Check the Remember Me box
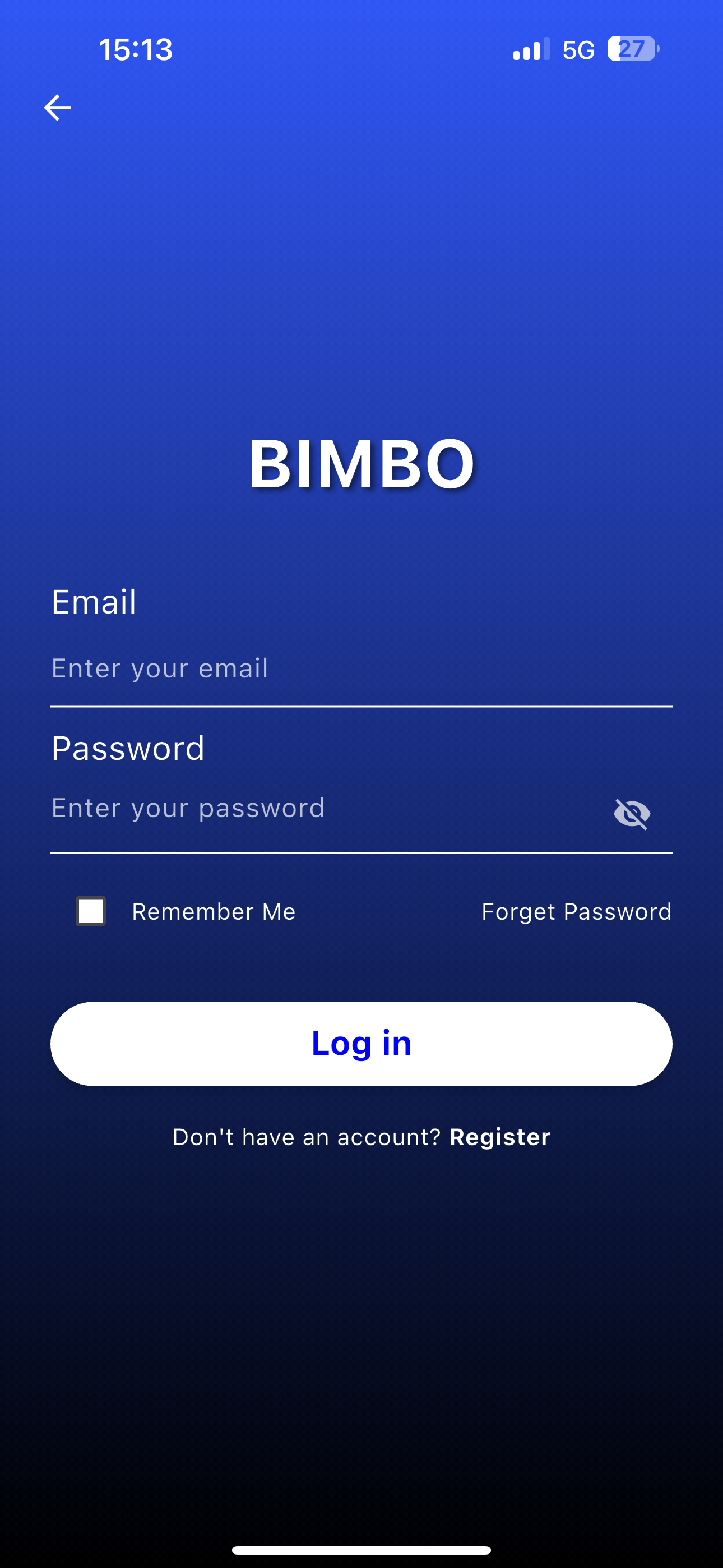The height and width of the screenshot is (1568, 723). [x=91, y=911]
